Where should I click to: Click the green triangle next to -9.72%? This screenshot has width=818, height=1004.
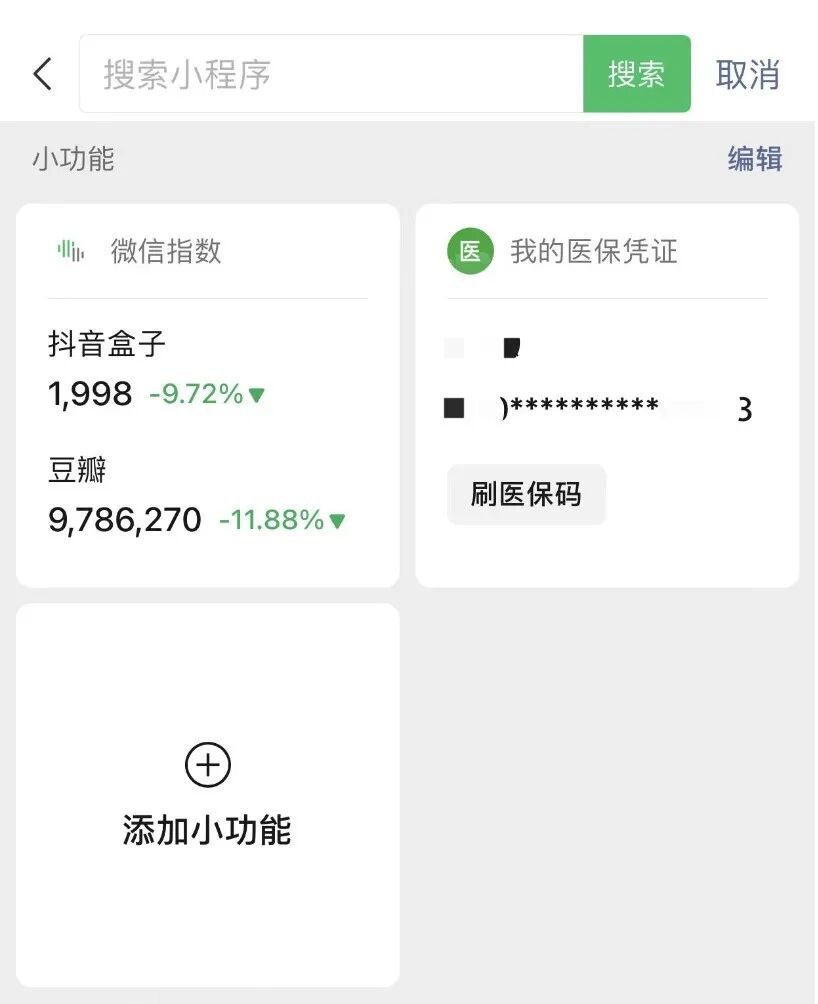click(256, 395)
